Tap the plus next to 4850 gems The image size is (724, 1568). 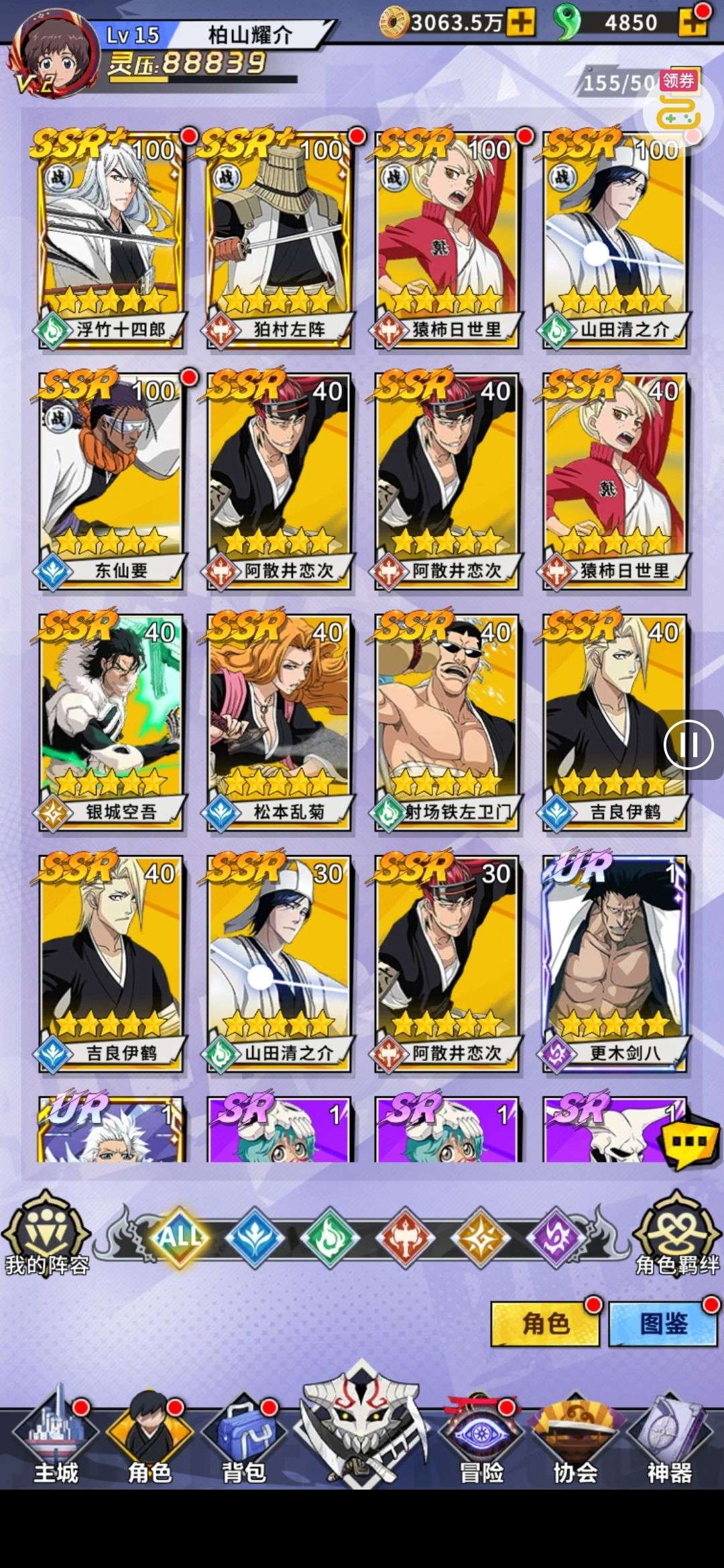(692, 23)
